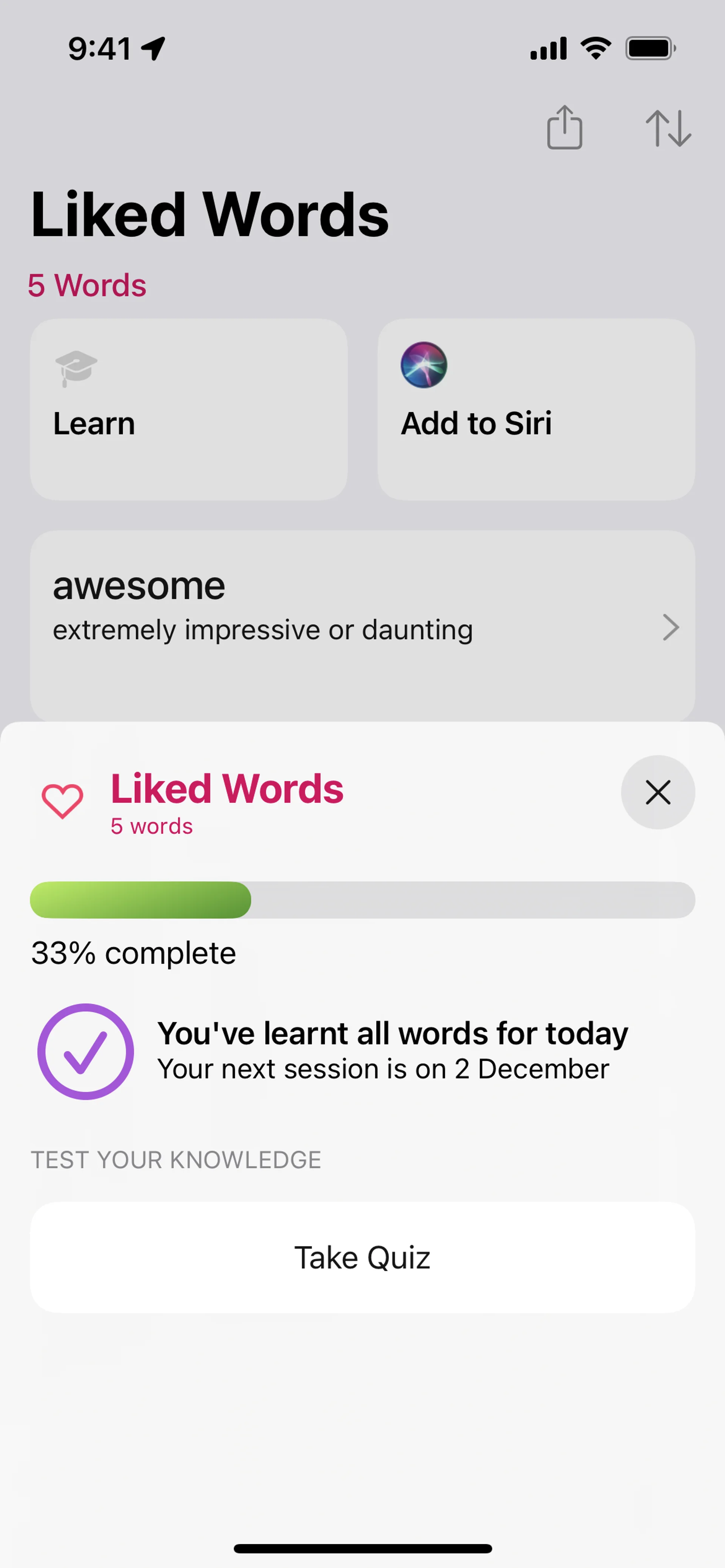Open the Learn card
The image size is (725, 1568).
tap(189, 409)
